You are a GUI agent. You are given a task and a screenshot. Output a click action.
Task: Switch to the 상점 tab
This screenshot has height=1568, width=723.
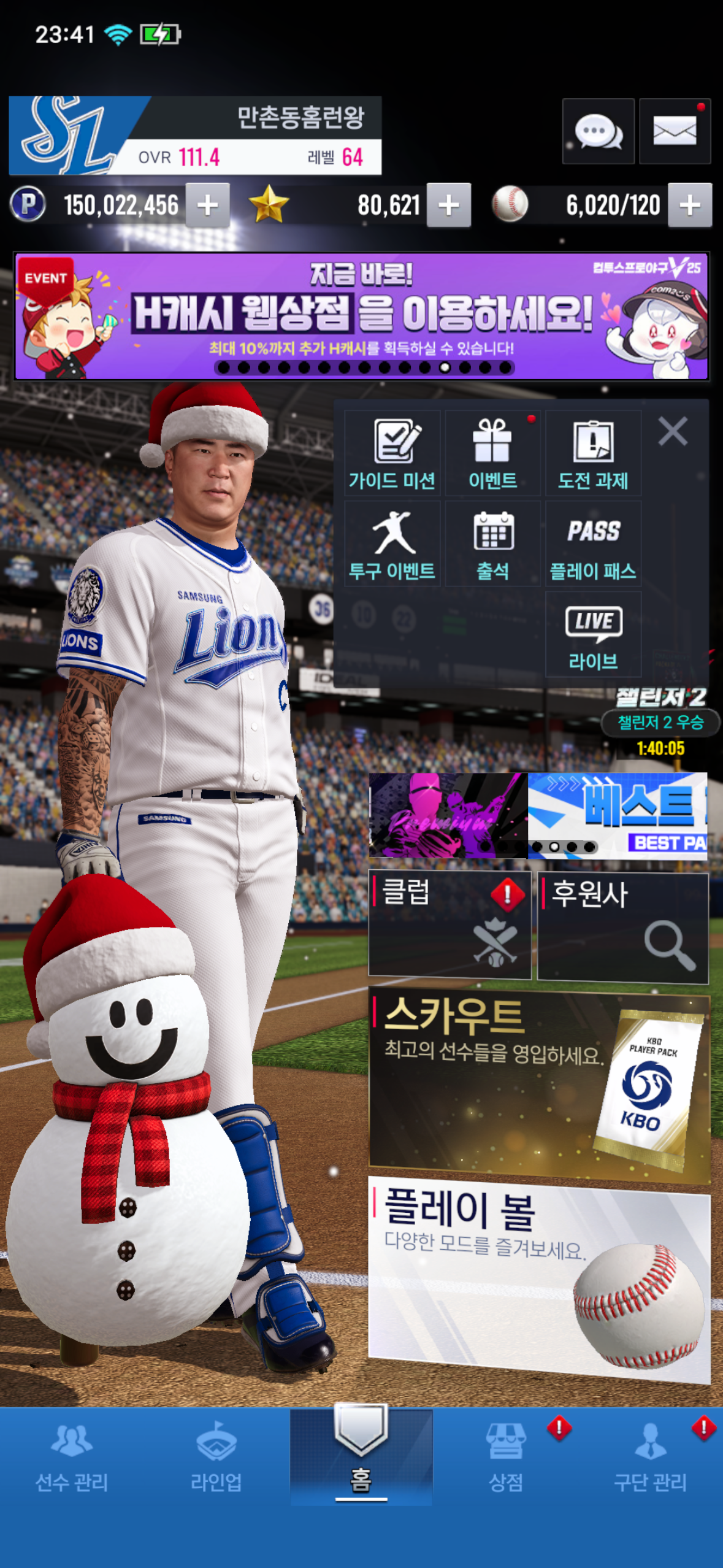[506, 1457]
